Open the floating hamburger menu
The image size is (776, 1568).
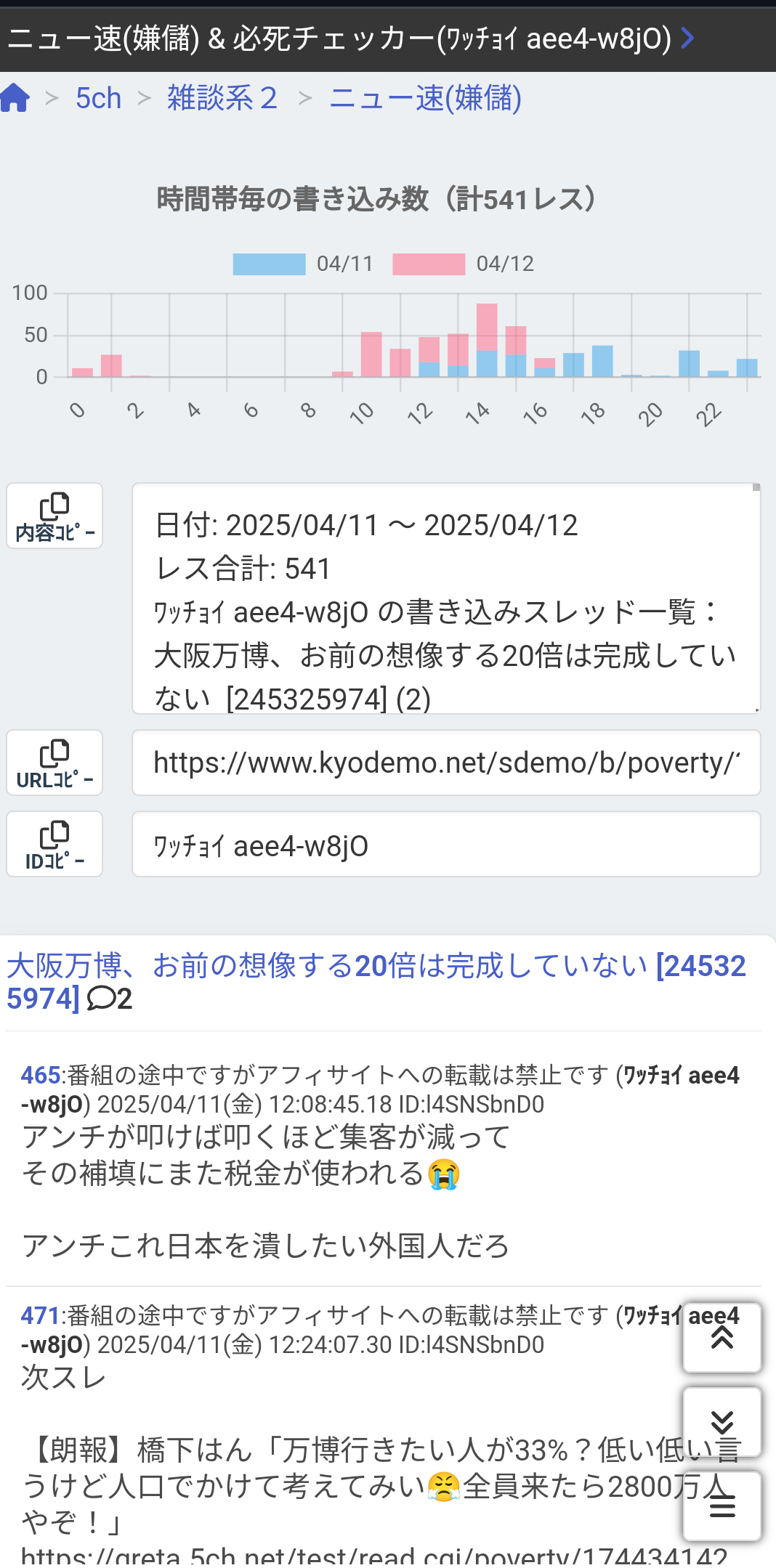722,1506
